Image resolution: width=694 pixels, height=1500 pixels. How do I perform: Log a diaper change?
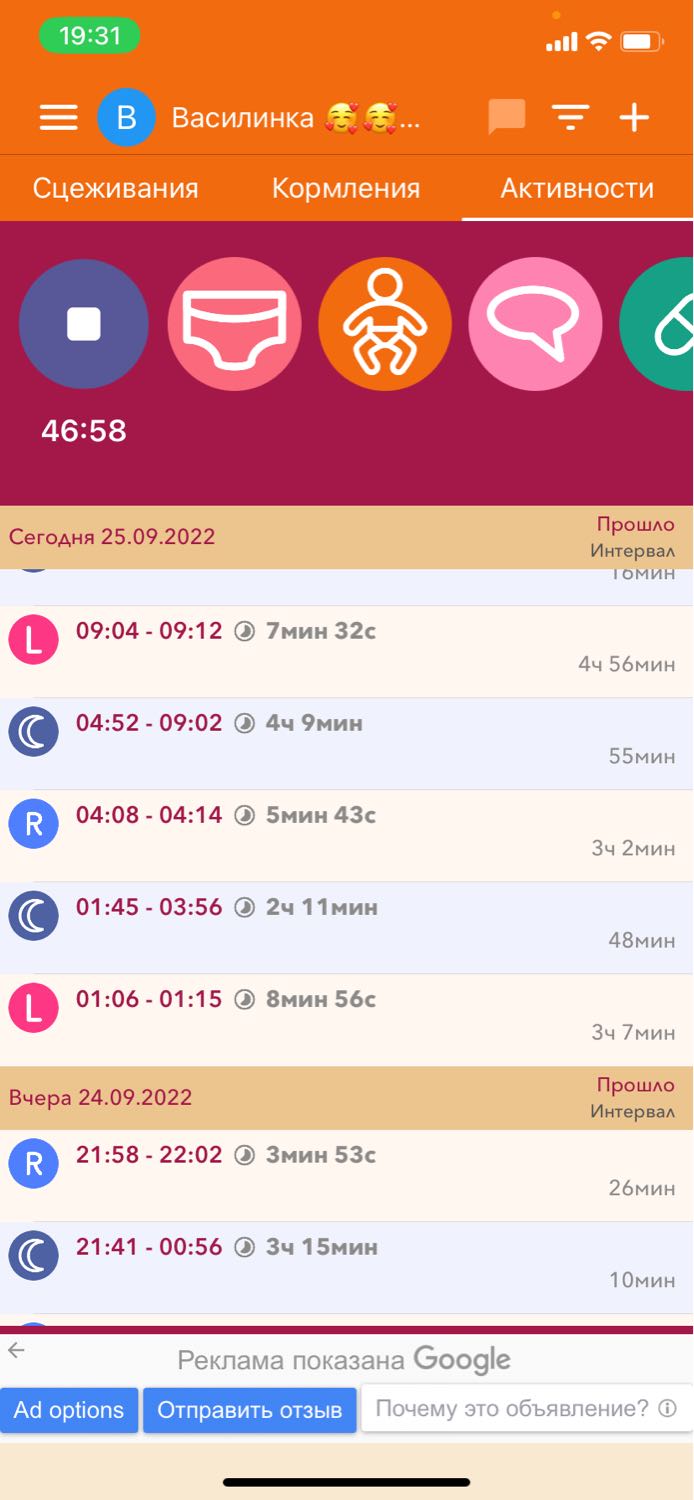(234, 324)
